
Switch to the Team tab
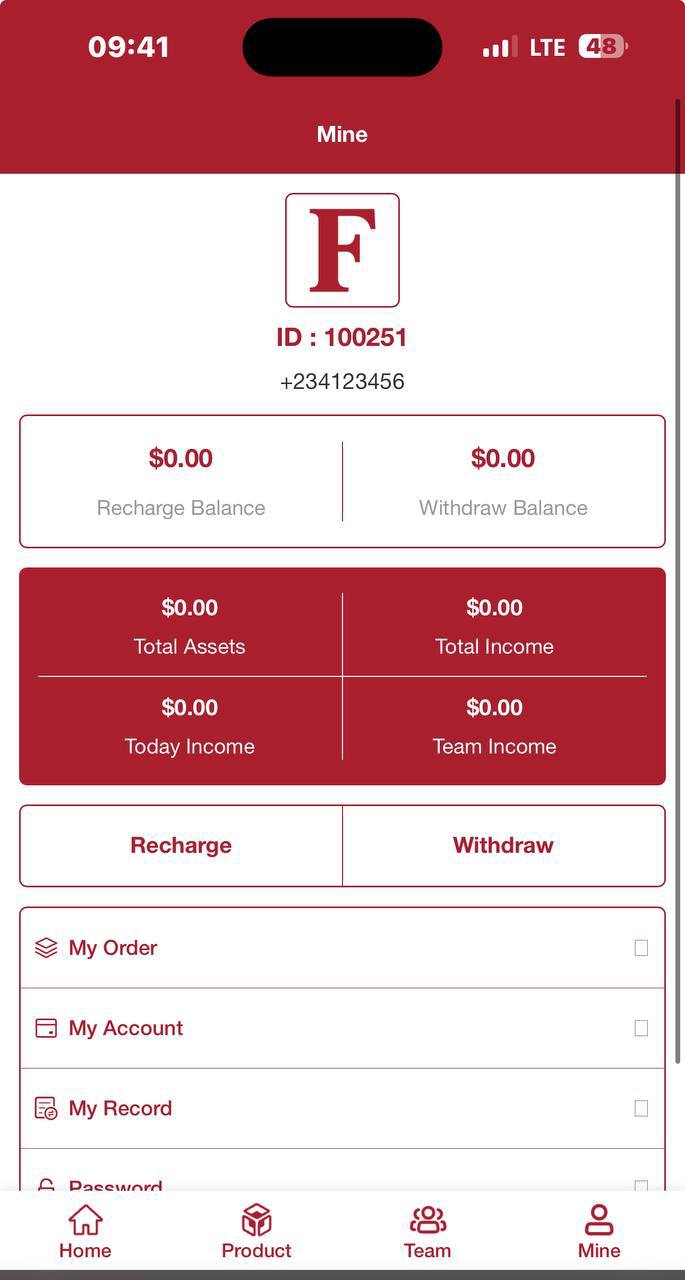point(427,1232)
